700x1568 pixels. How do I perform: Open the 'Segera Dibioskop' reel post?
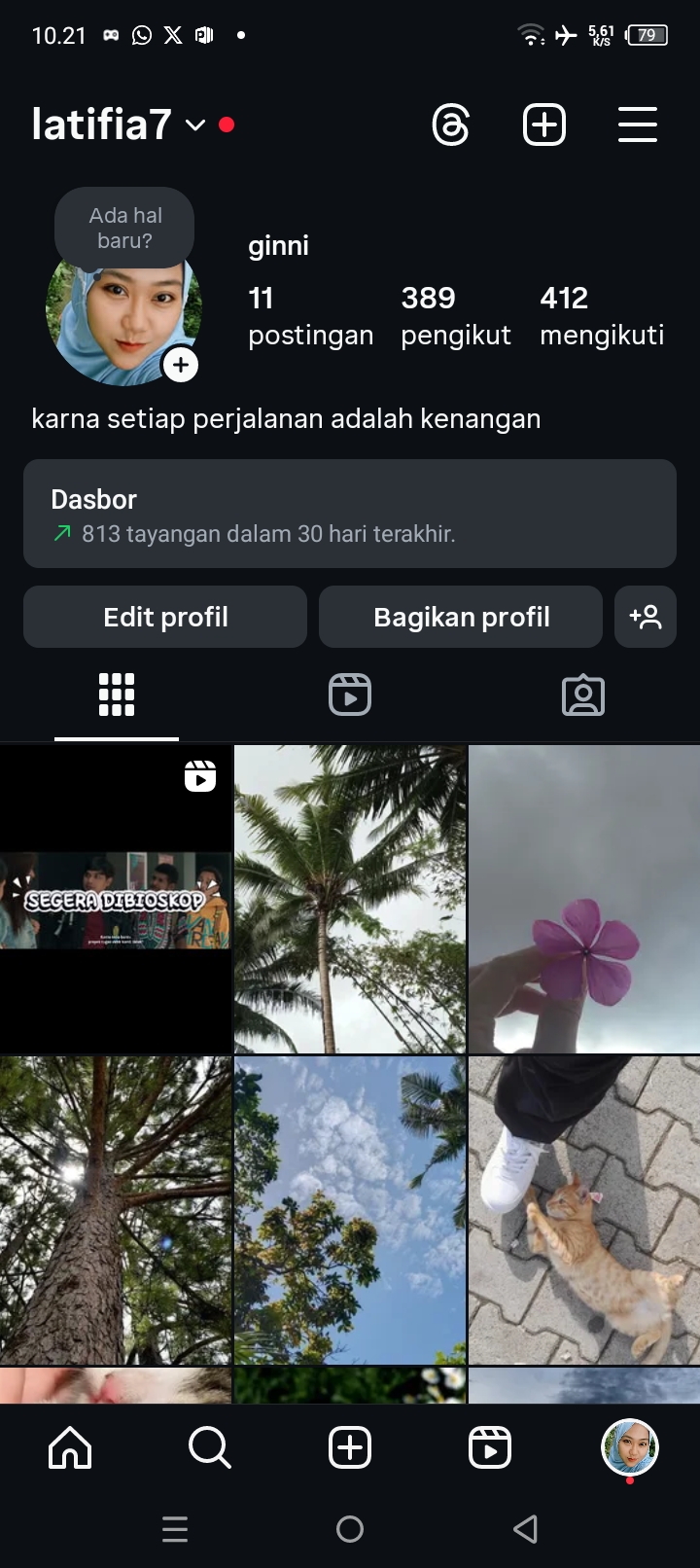tap(116, 900)
